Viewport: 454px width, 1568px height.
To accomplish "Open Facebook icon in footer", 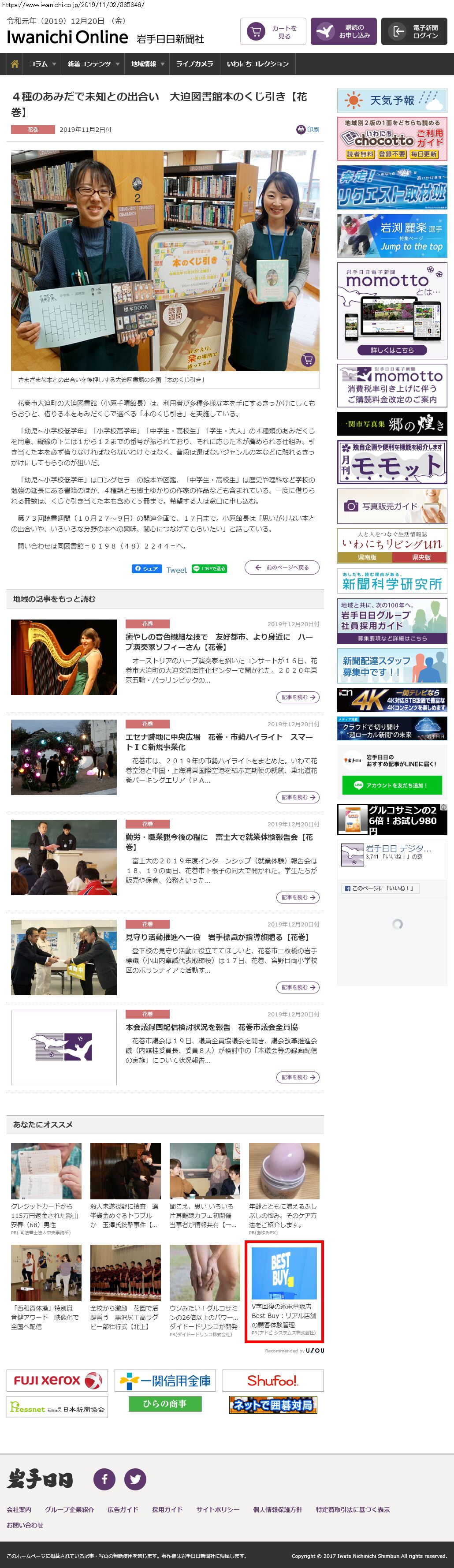I will coord(104,1478).
